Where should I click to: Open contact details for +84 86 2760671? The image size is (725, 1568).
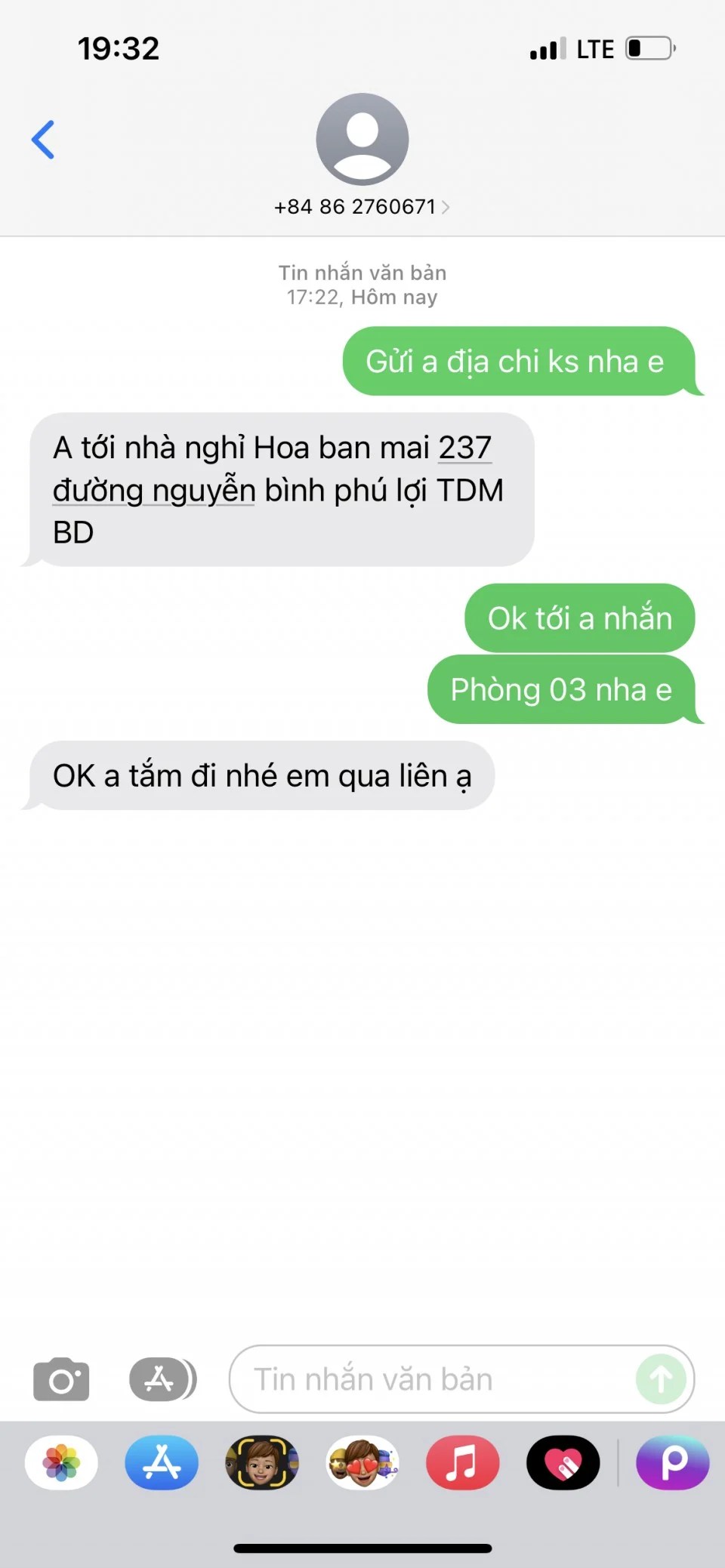362,206
